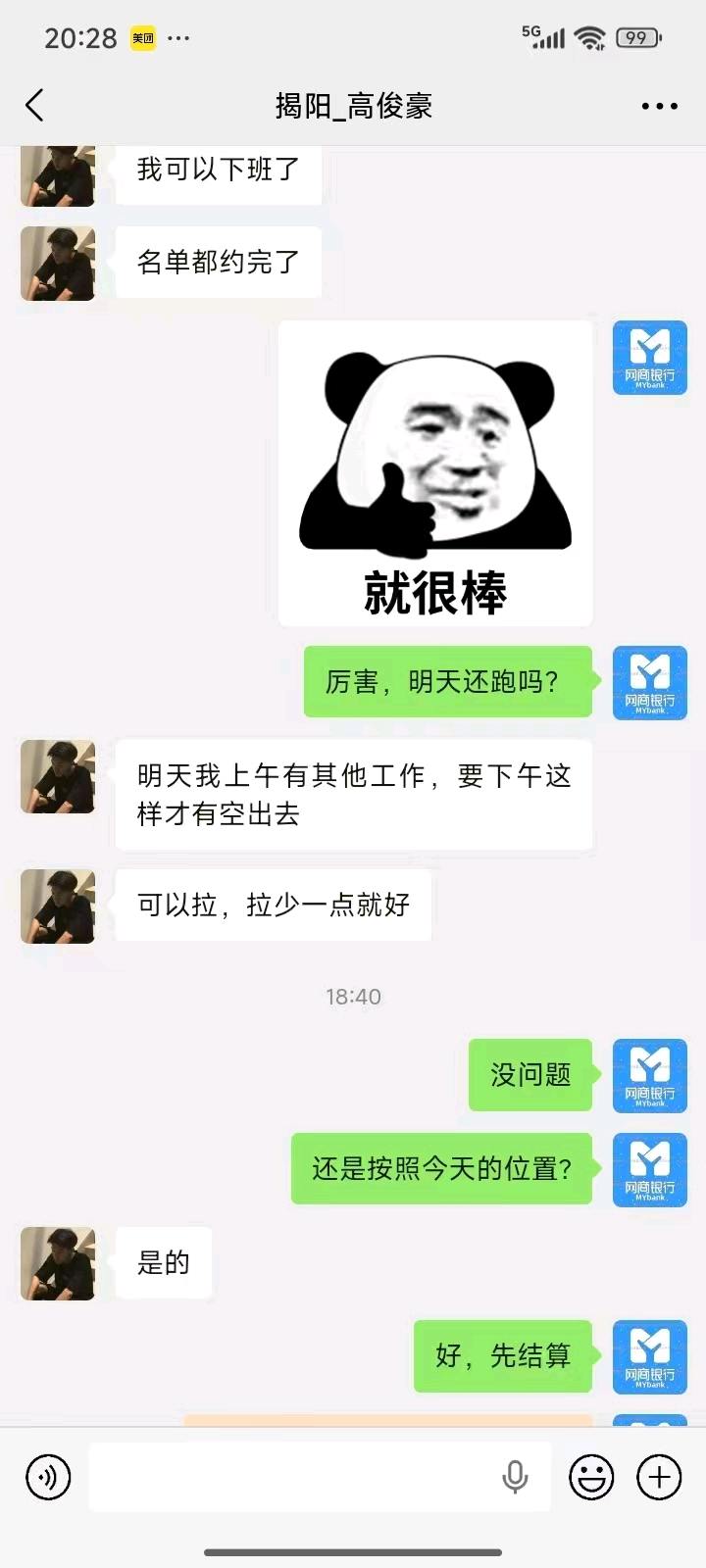Tap the Wi-Fi icon in the status bar
Image resolution: width=706 pixels, height=1568 pixels.
tap(587, 36)
